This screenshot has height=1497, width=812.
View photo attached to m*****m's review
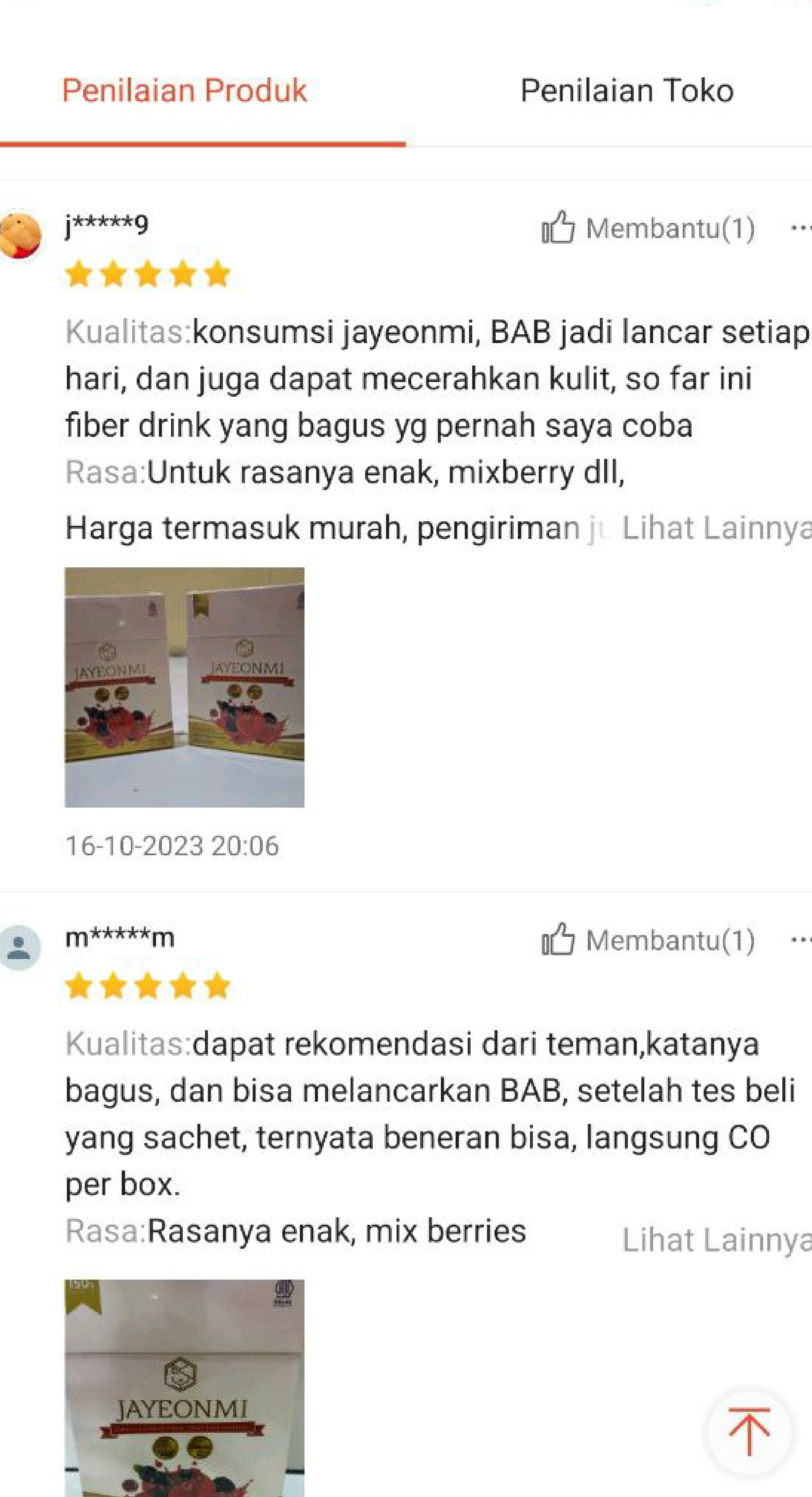(184, 1389)
